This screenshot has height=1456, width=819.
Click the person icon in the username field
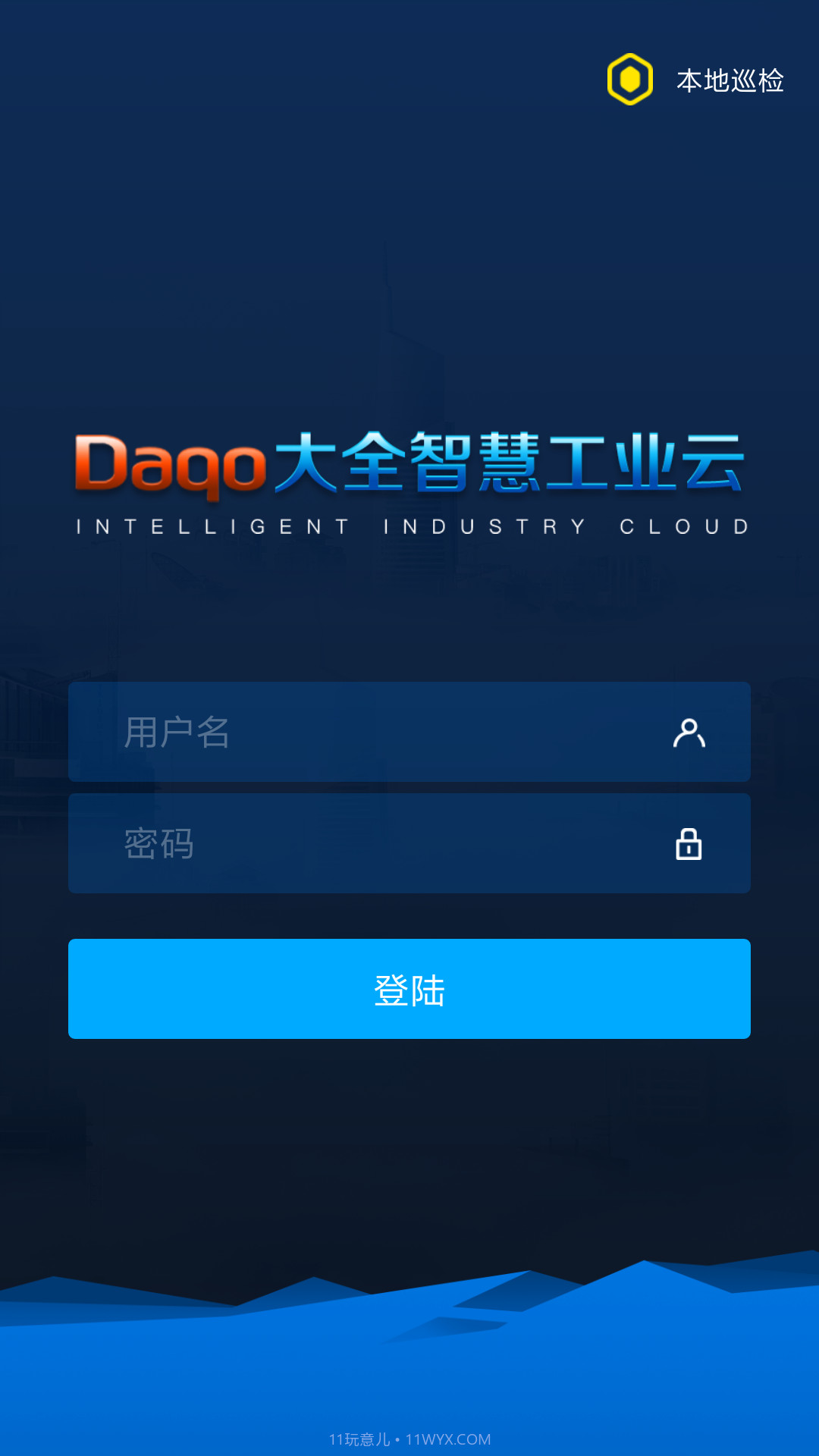(x=689, y=732)
